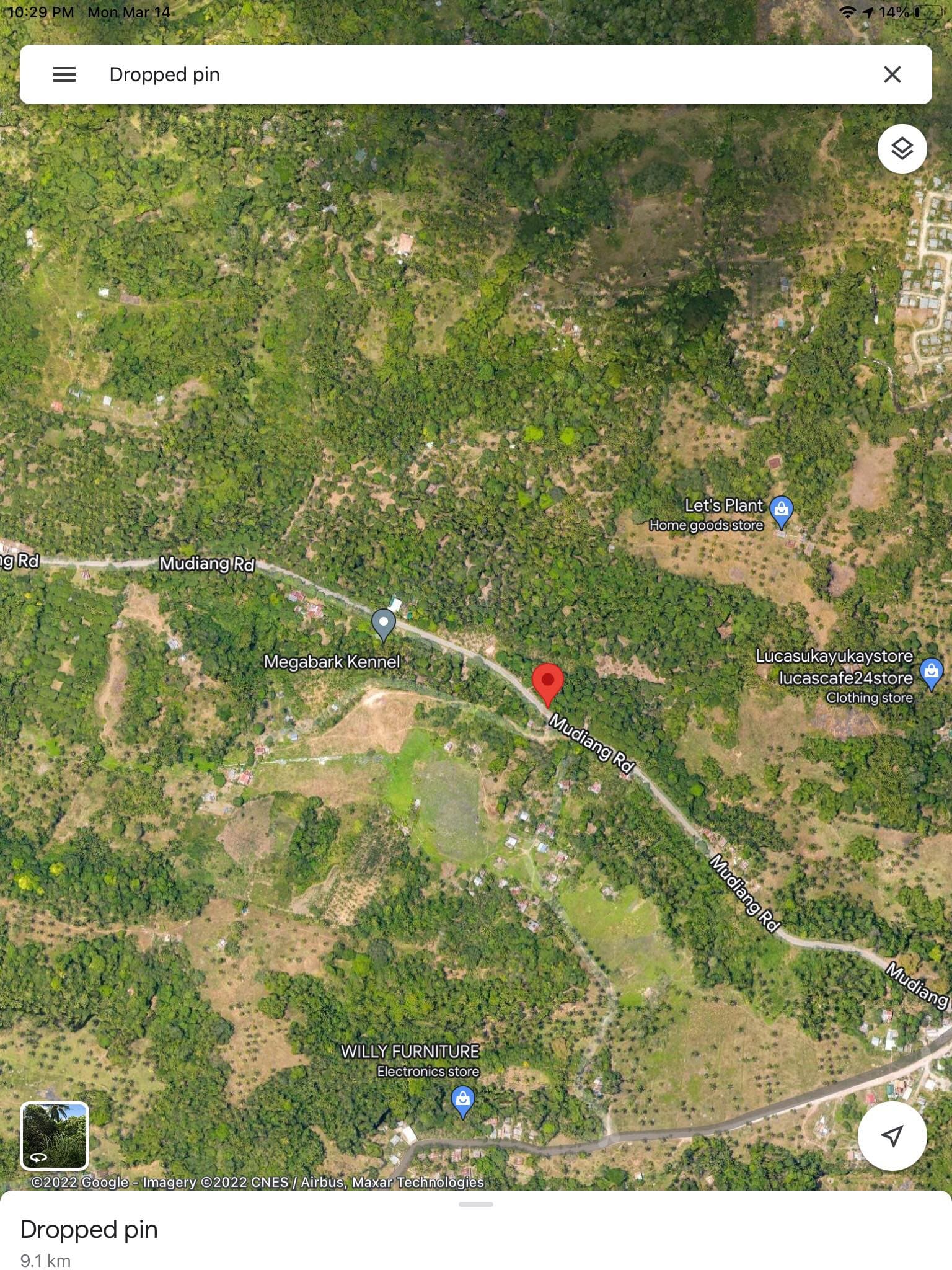
Task: Open the hamburger menu
Action: [64, 74]
